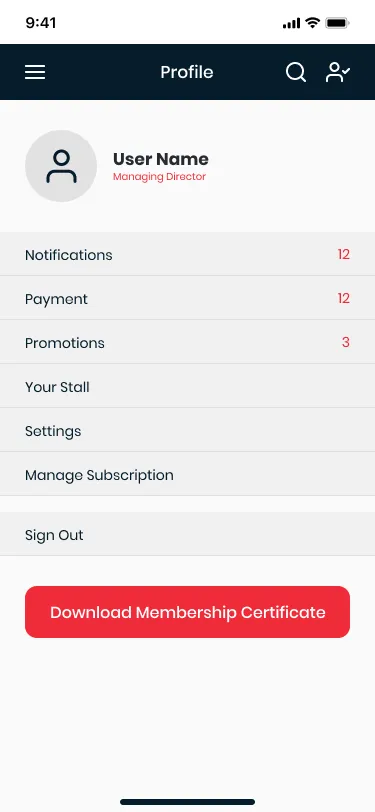Image resolution: width=375 pixels, height=812 pixels.
Task: Tap the profile avatar picture
Action: tap(61, 166)
